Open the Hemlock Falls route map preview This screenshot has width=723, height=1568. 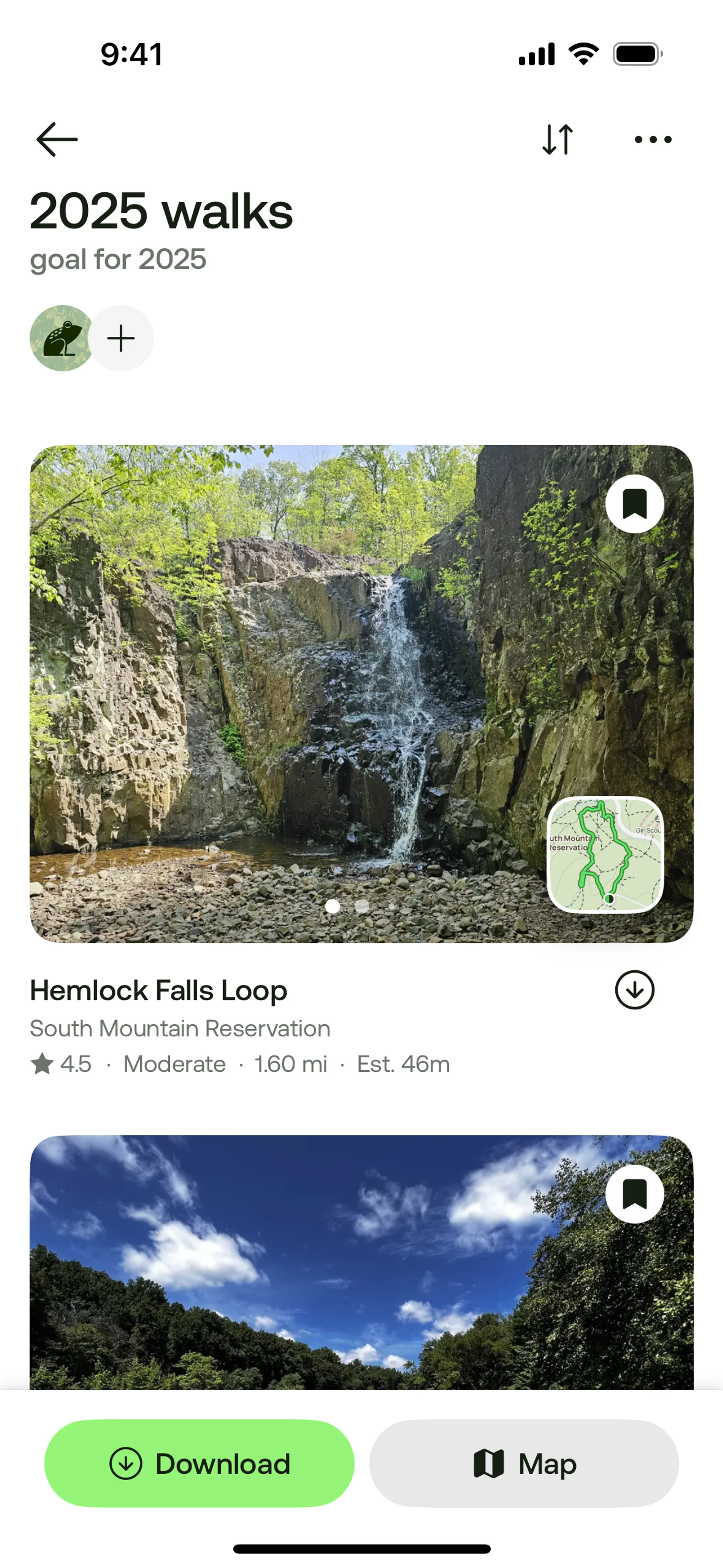pyautogui.click(x=605, y=854)
